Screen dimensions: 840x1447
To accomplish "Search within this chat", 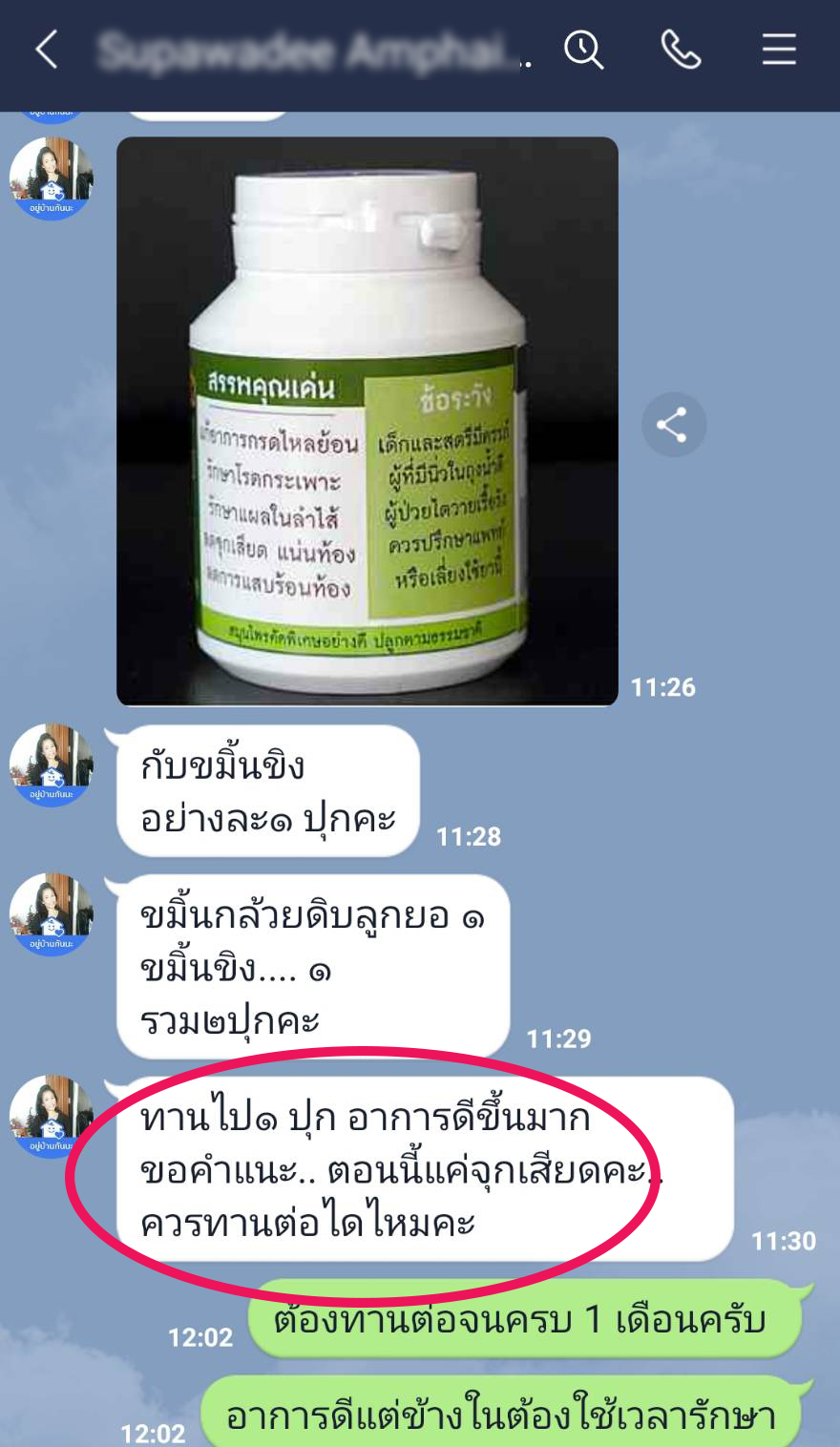I will [583, 50].
